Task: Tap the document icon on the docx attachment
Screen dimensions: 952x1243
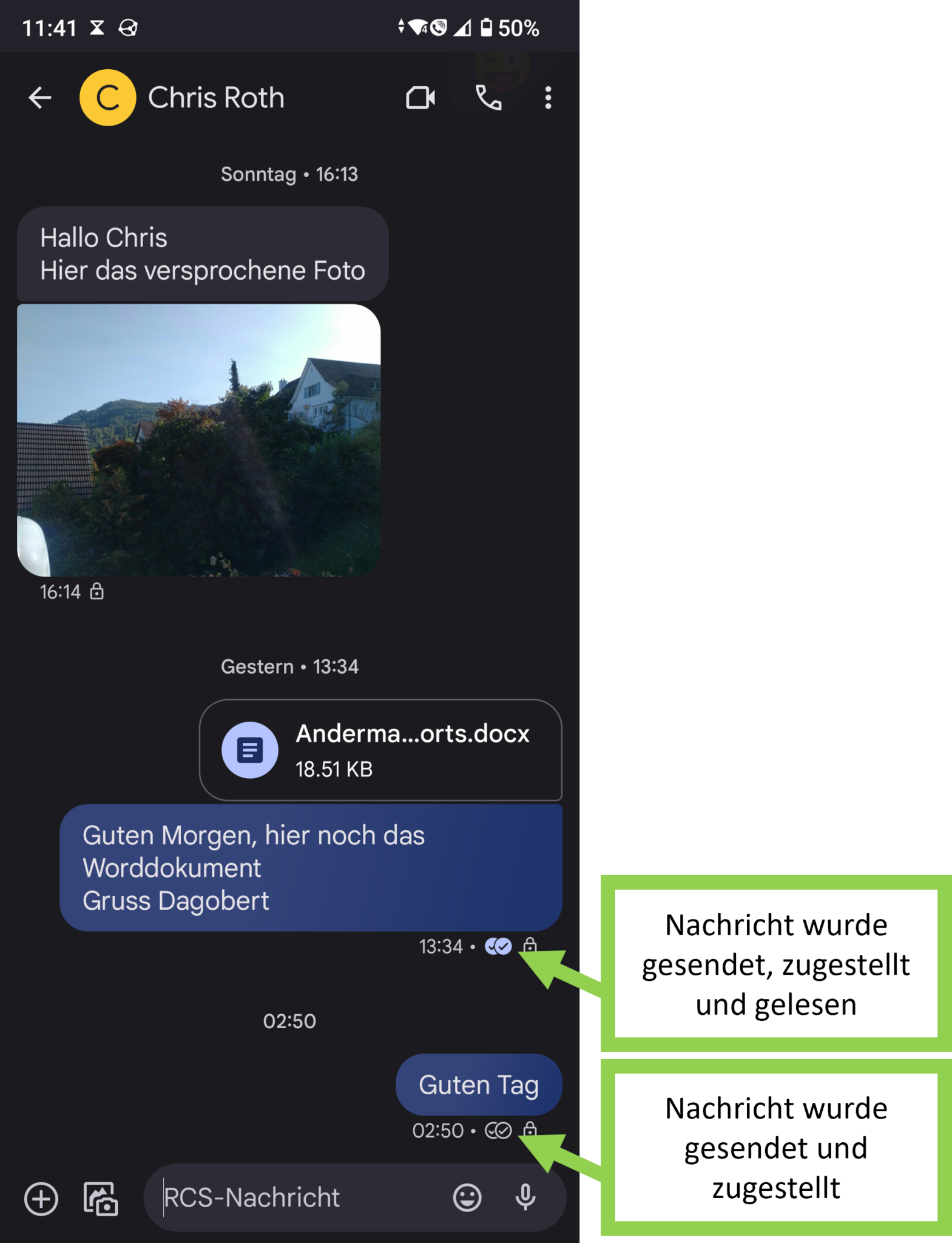Action: point(248,751)
